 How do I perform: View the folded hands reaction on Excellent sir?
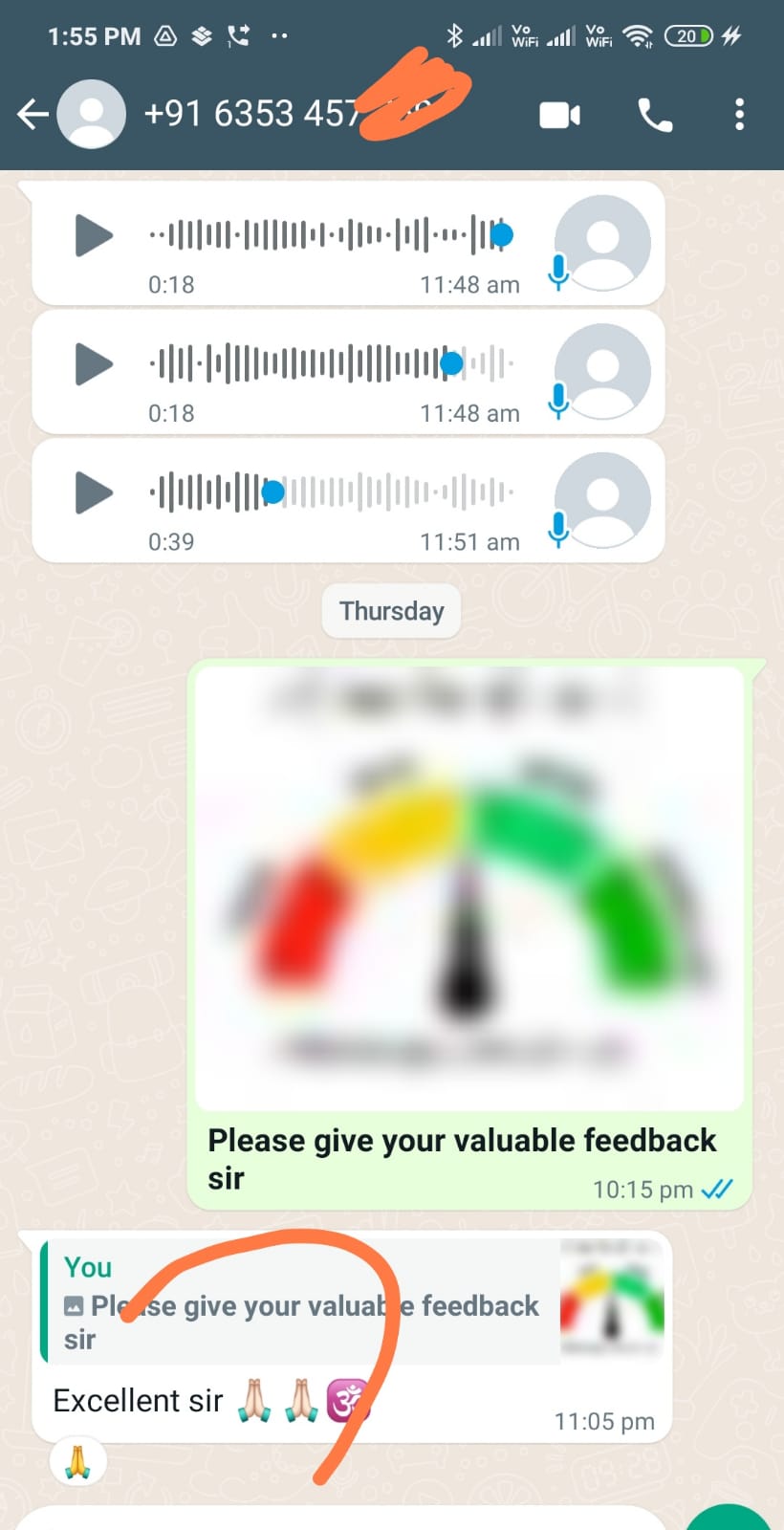click(x=77, y=1461)
